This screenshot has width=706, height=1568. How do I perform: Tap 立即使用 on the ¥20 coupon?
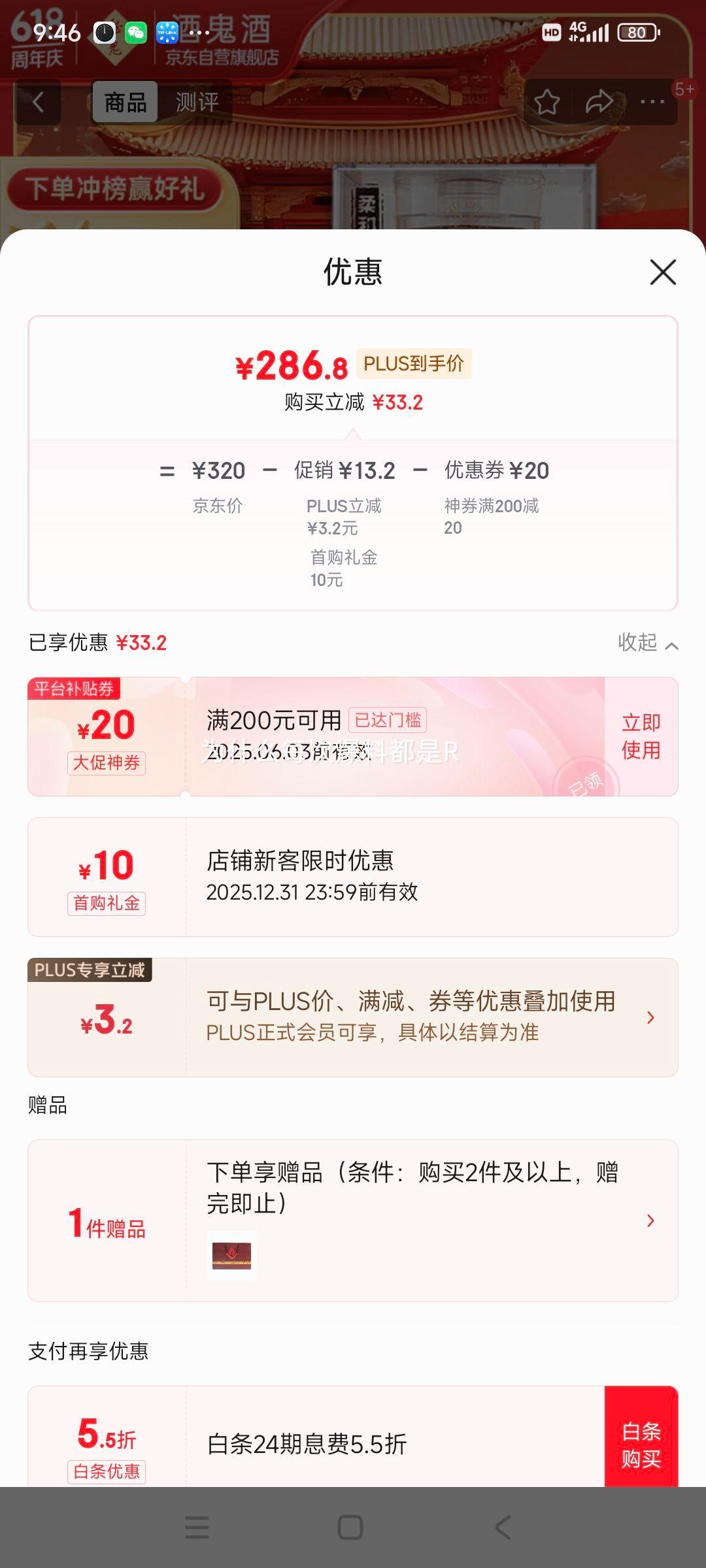(641, 736)
